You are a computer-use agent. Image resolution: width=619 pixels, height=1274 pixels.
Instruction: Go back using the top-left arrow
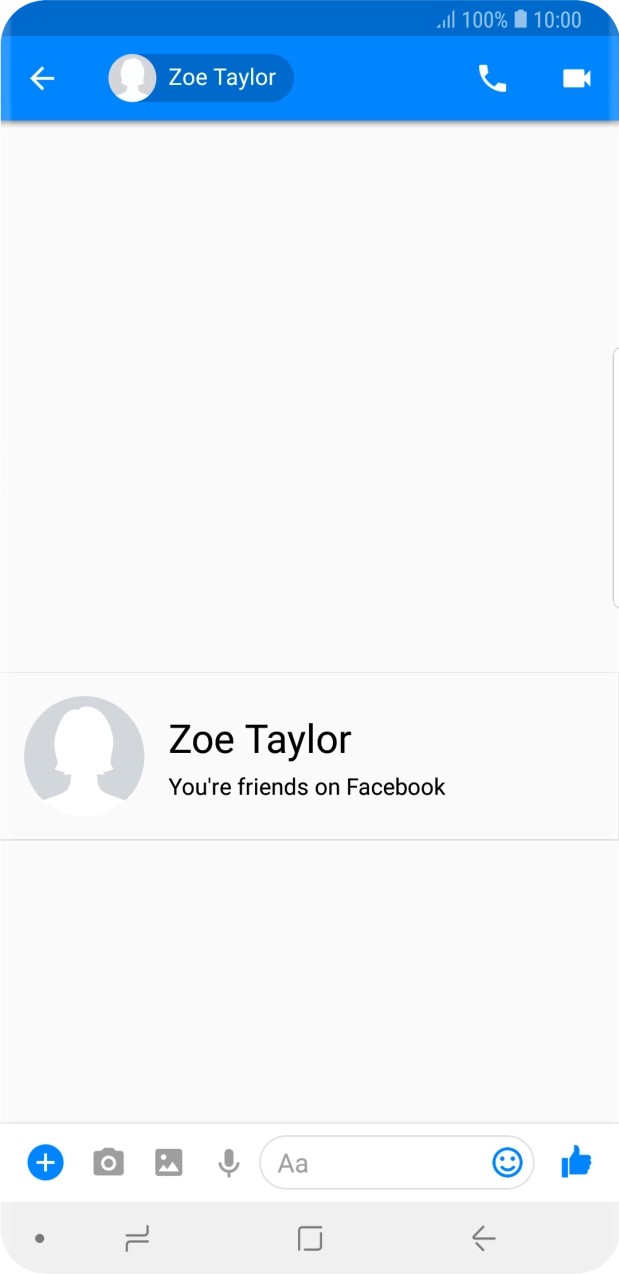click(42, 78)
